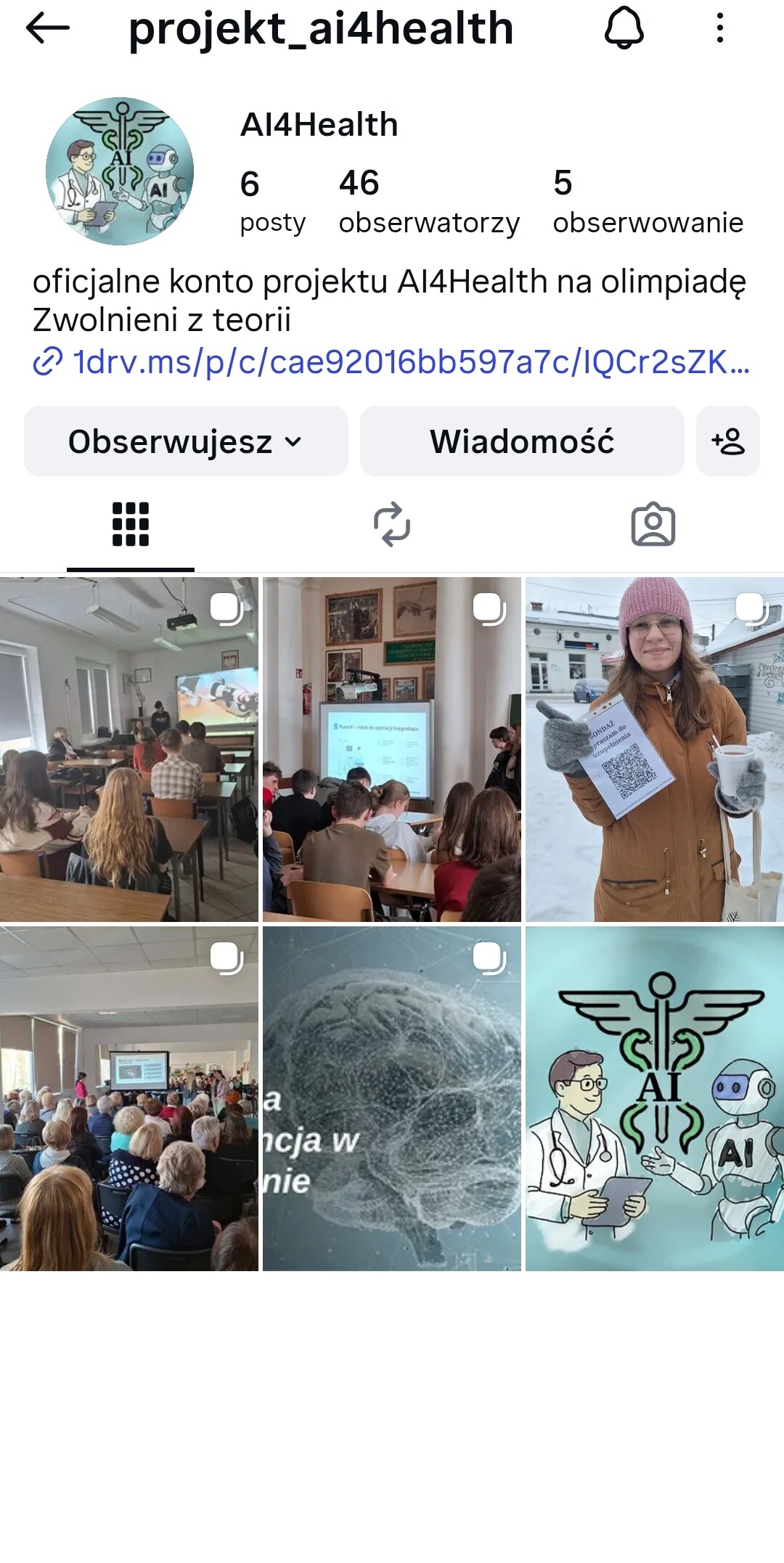Open the digital brain image post

[392, 1098]
